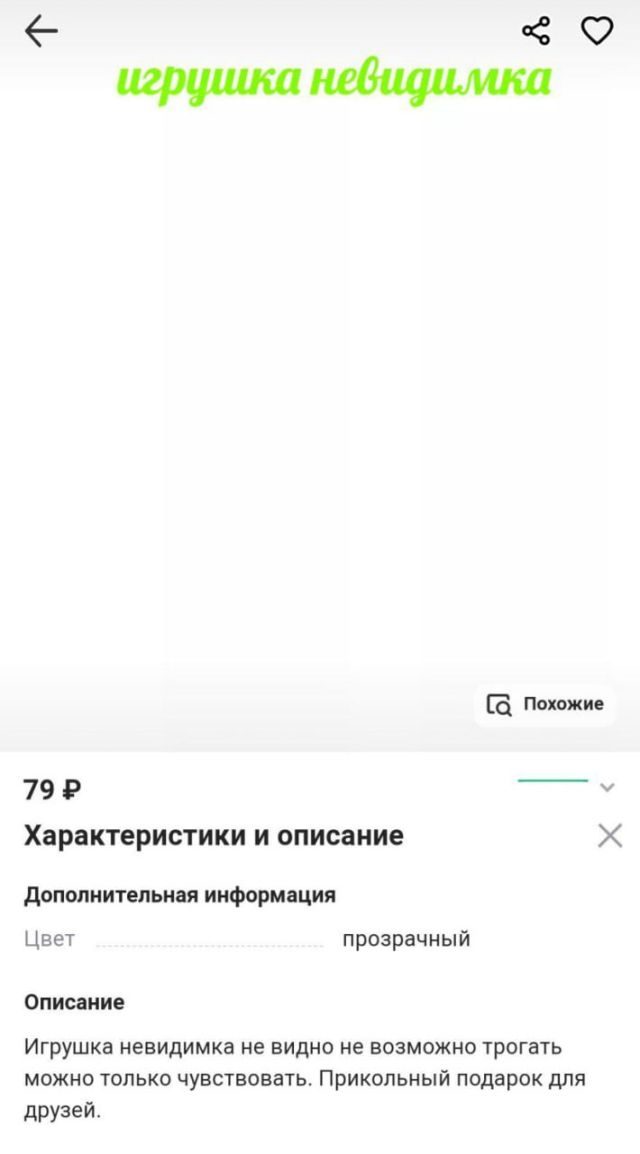
Task: Add the toy to favorites
Action: click(x=597, y=31)
